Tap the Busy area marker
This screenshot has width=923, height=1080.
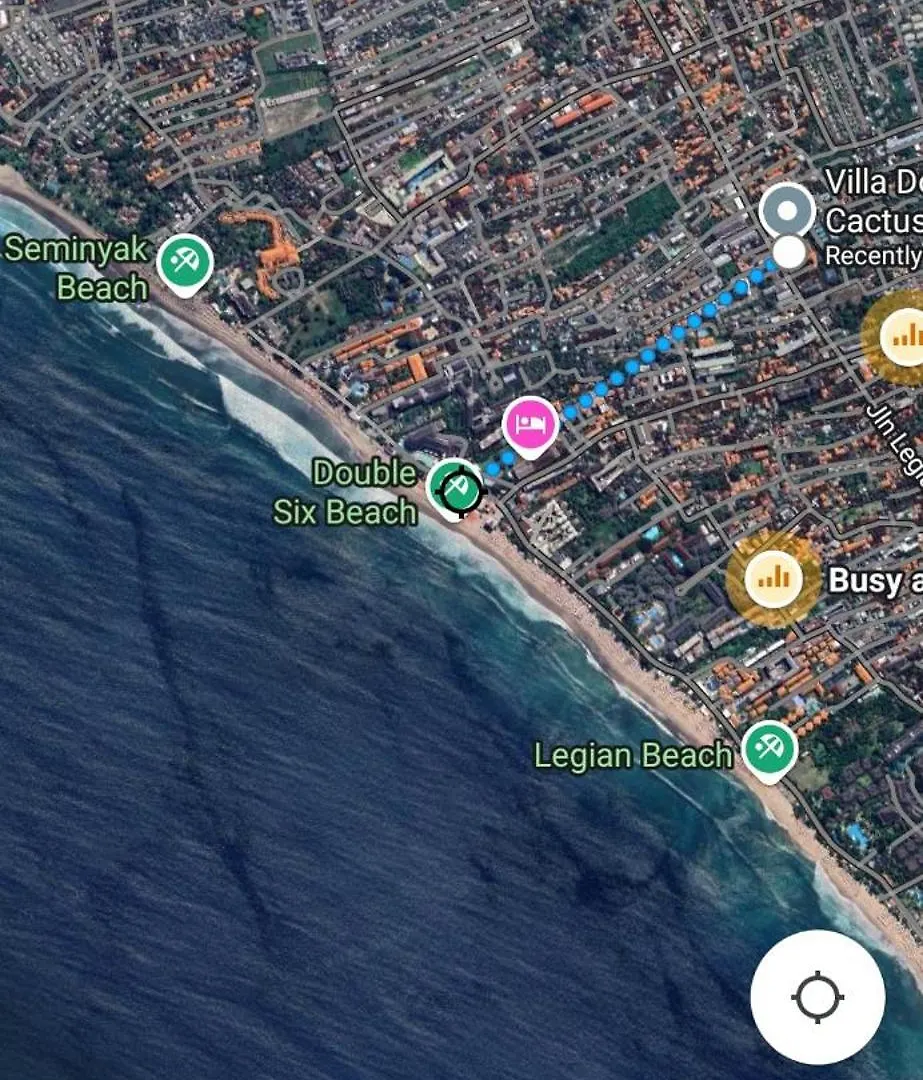tap(773, 578)
